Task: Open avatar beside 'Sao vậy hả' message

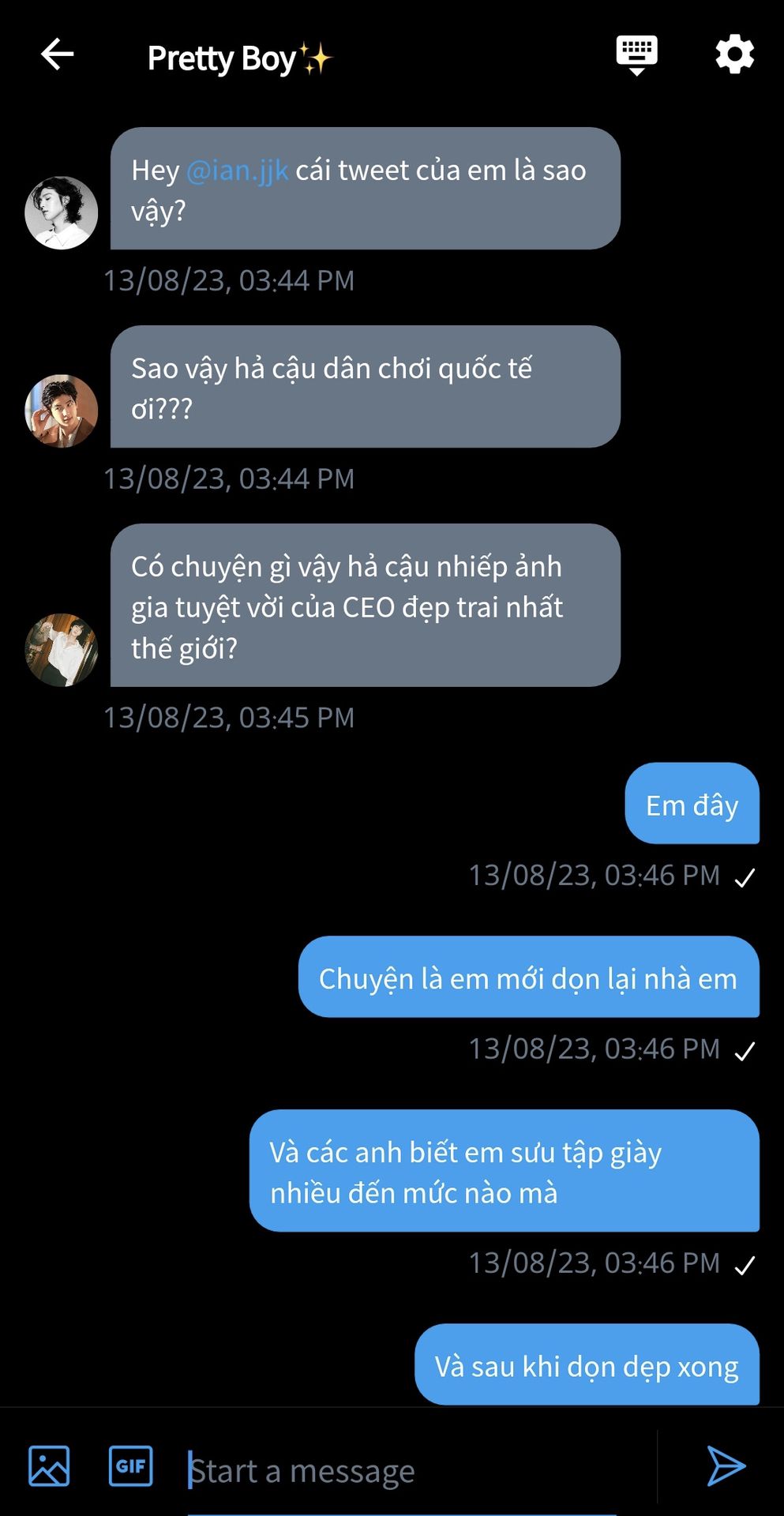Action: (62, 411)
